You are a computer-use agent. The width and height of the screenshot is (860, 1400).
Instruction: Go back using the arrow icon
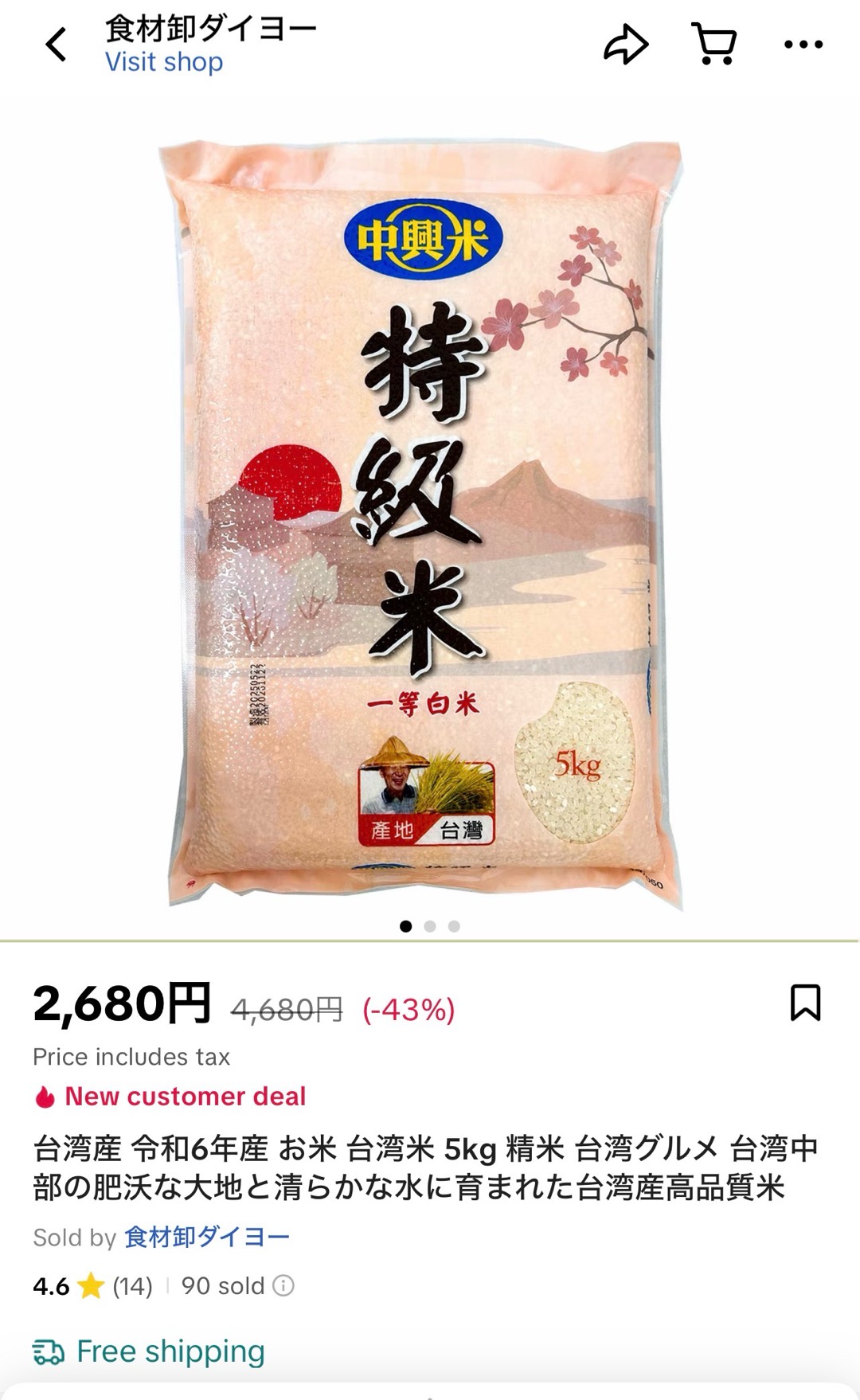coord(56,45)
